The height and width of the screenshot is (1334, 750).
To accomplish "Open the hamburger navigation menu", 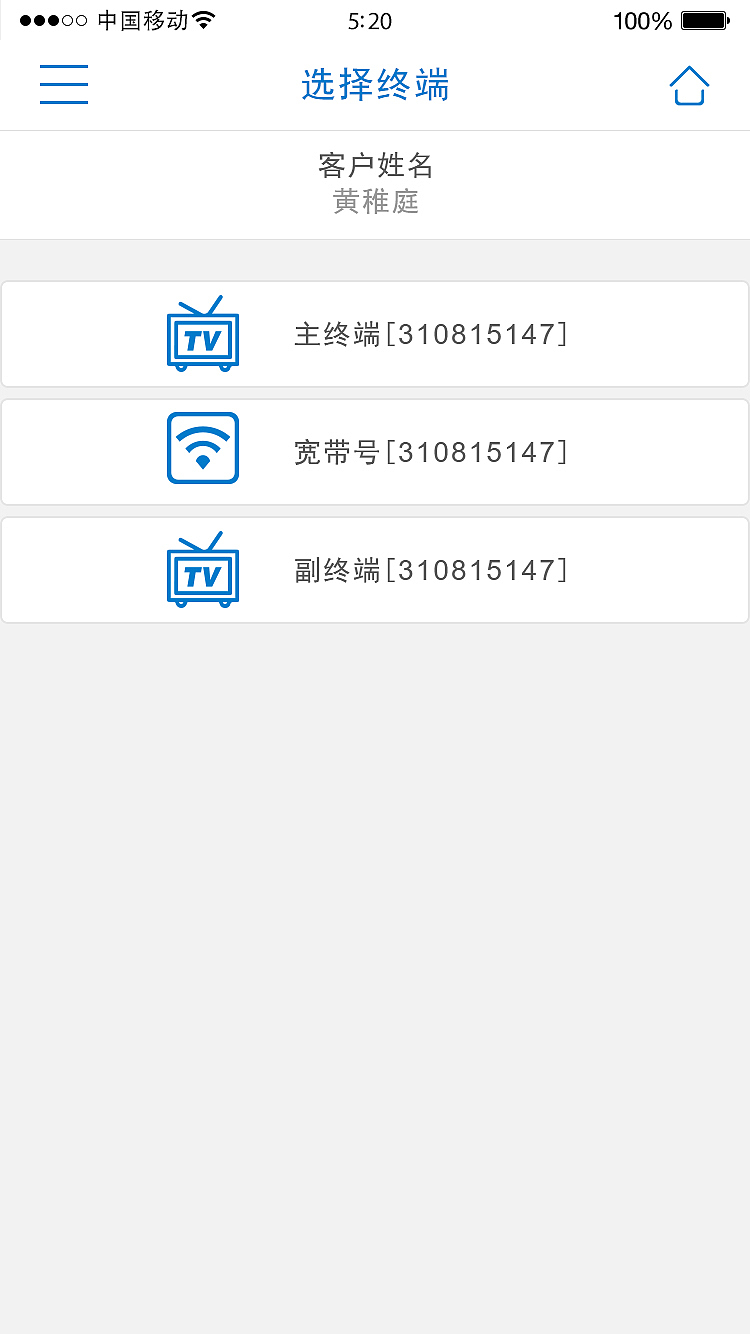I will point(63,85).
